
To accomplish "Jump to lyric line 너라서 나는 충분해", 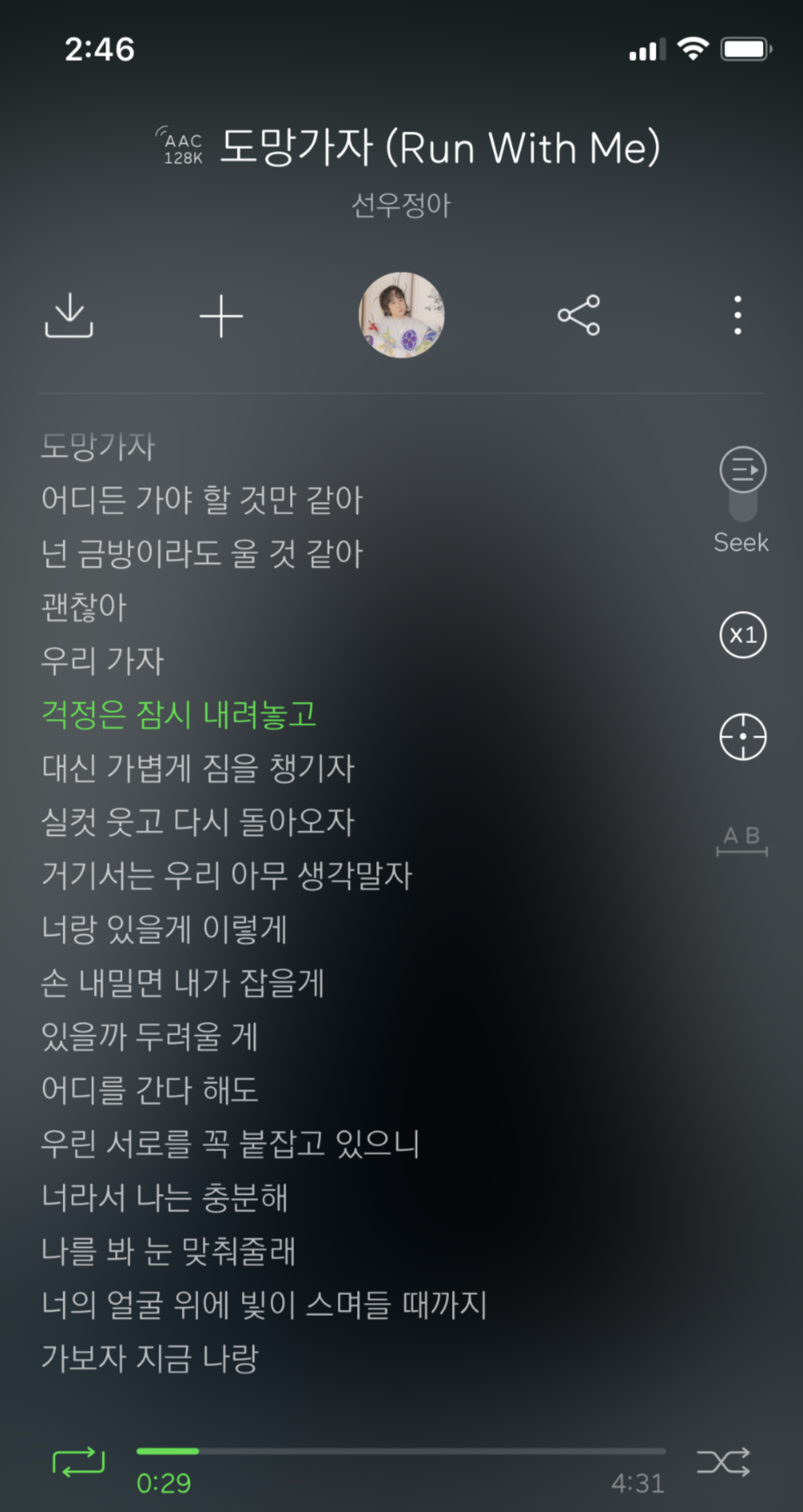I will (x=165, y=1197).
